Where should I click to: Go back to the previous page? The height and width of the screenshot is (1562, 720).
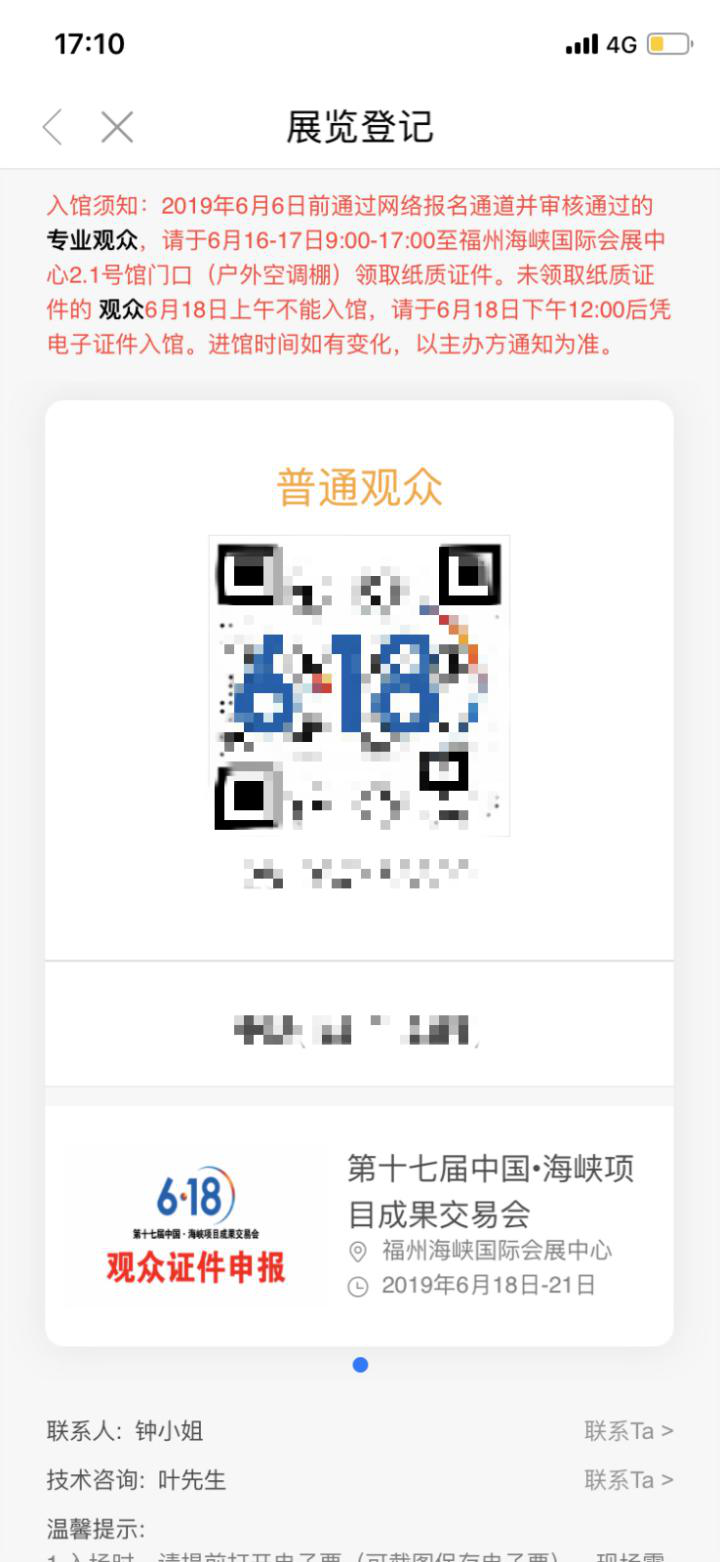tap(53, 128)
